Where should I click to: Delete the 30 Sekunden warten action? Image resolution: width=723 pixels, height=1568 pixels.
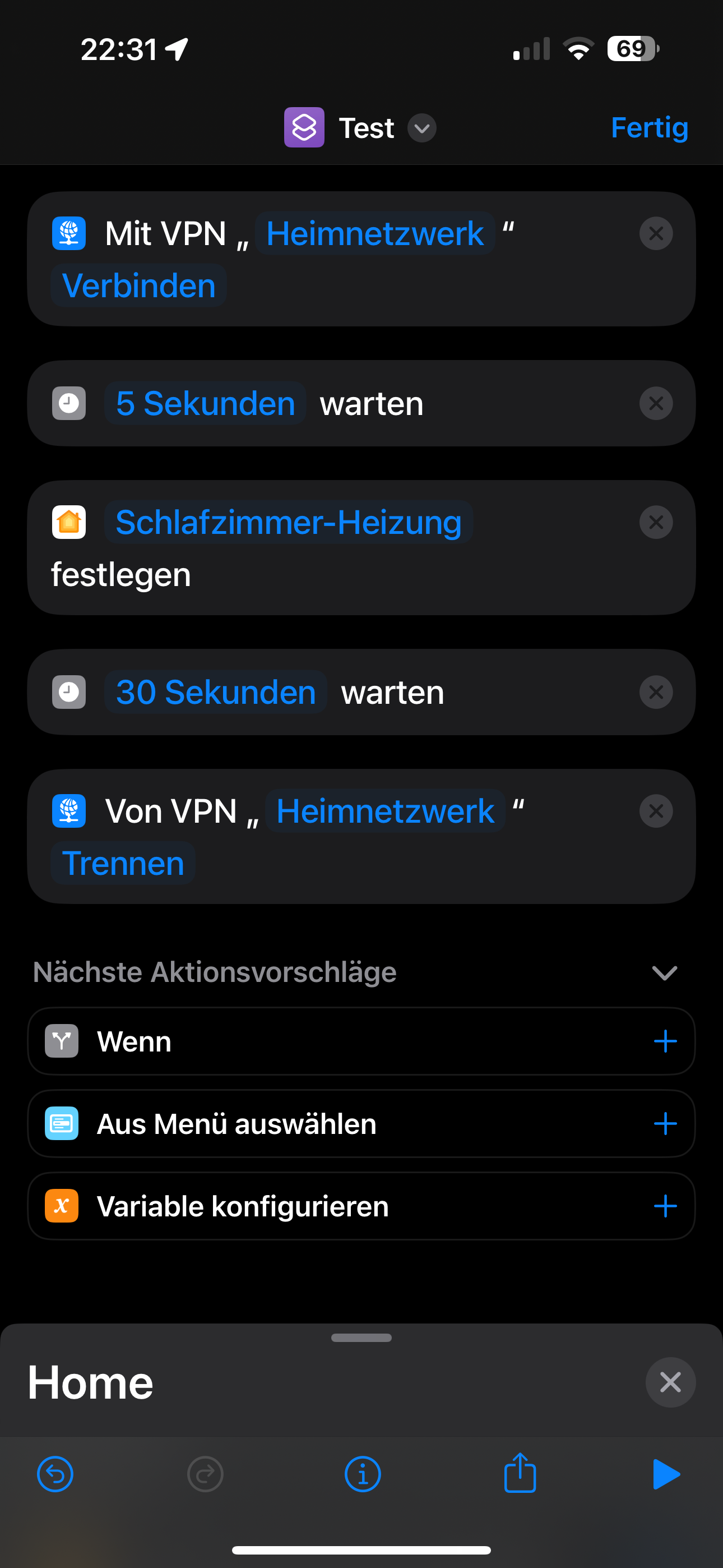pyautogui.click(x=655, y=692)
